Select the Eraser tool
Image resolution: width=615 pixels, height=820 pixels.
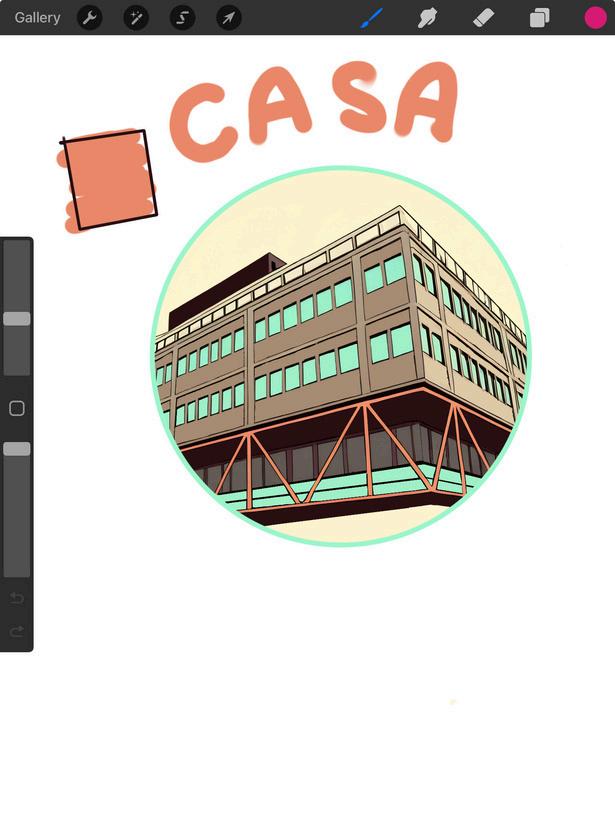coord(483,18)
